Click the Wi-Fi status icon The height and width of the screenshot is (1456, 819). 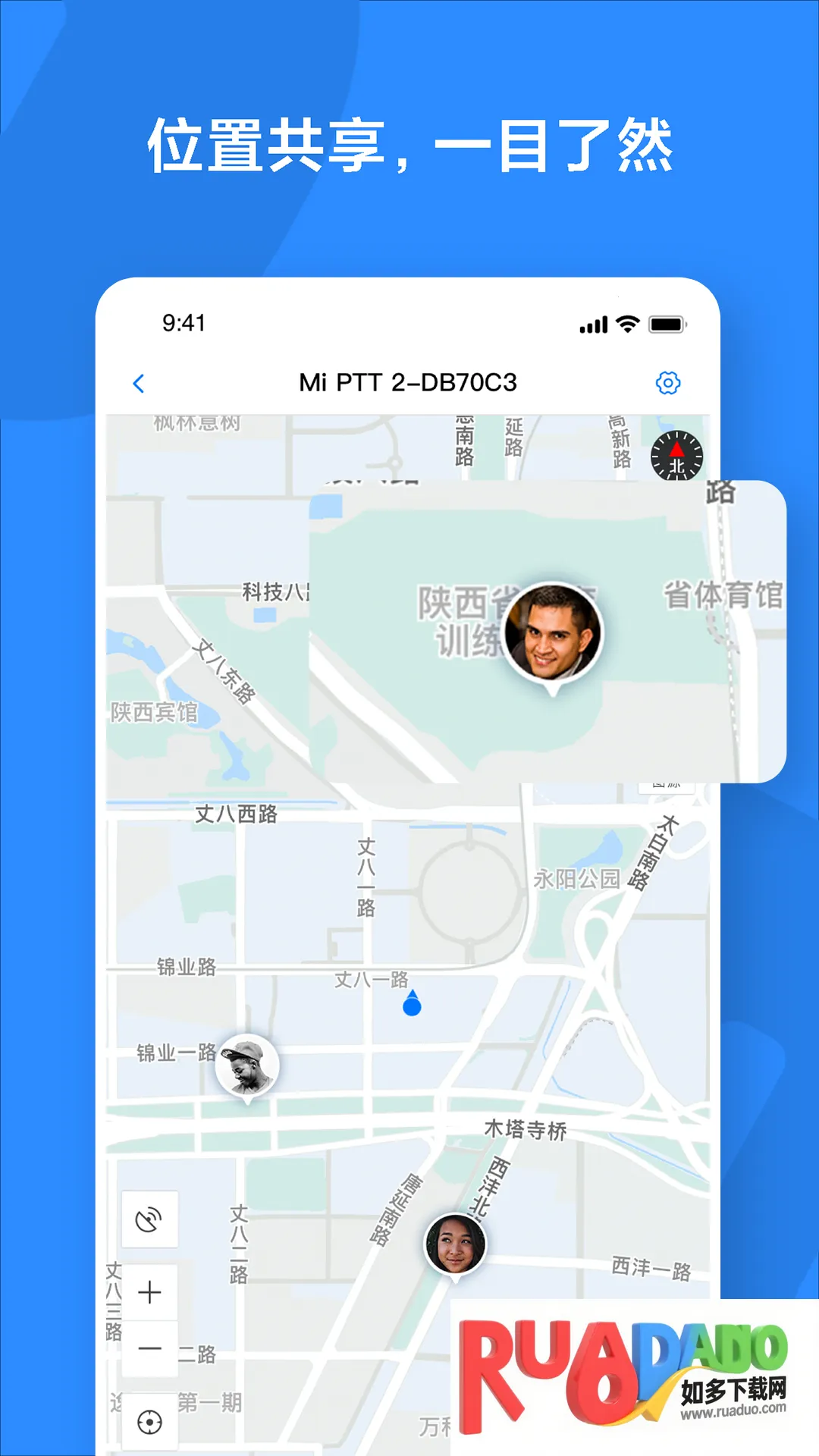pos(627,322)
